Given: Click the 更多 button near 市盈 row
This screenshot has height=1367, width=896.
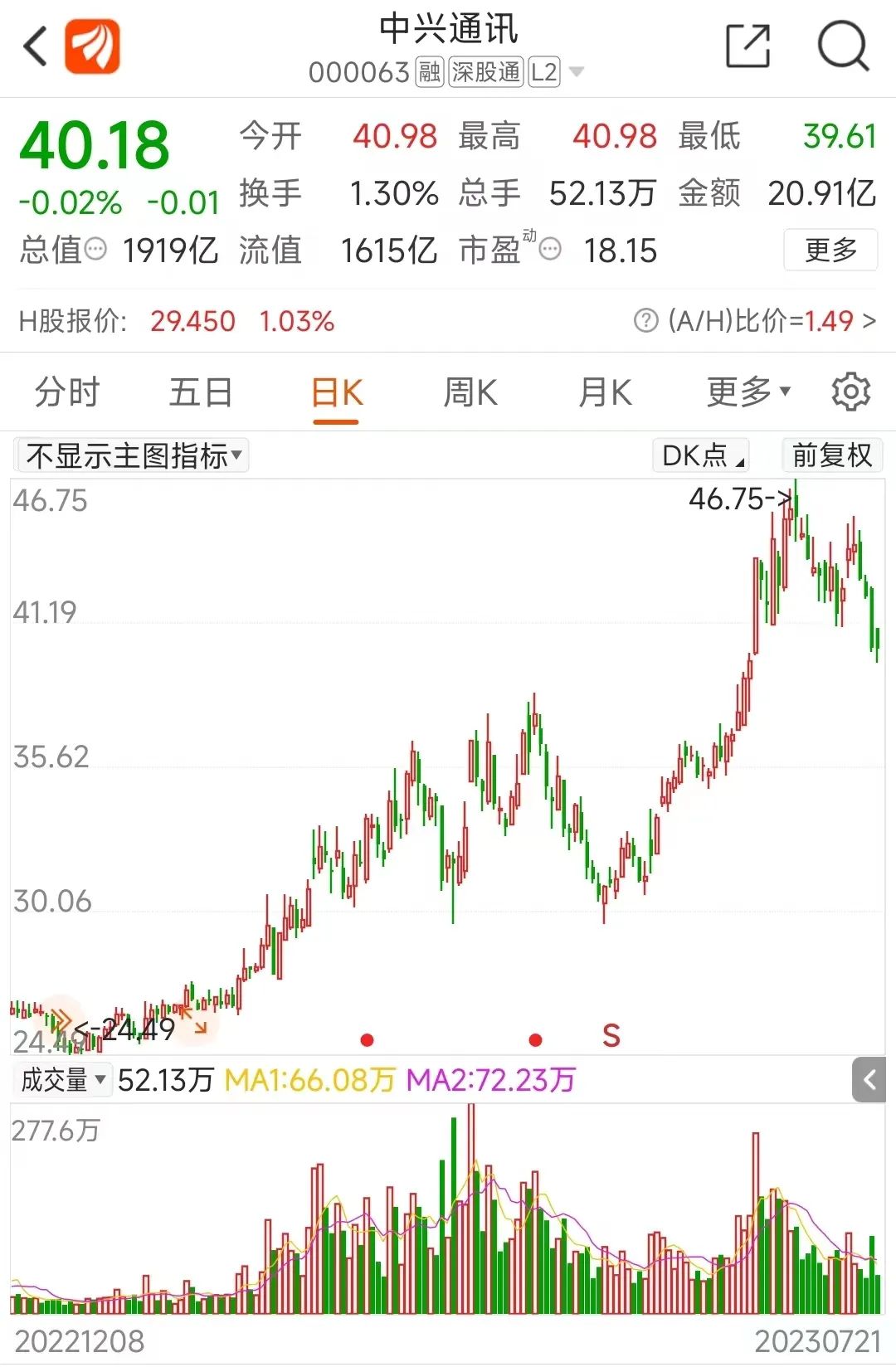Looking at the screenshot, I should [x=832, y=251].
